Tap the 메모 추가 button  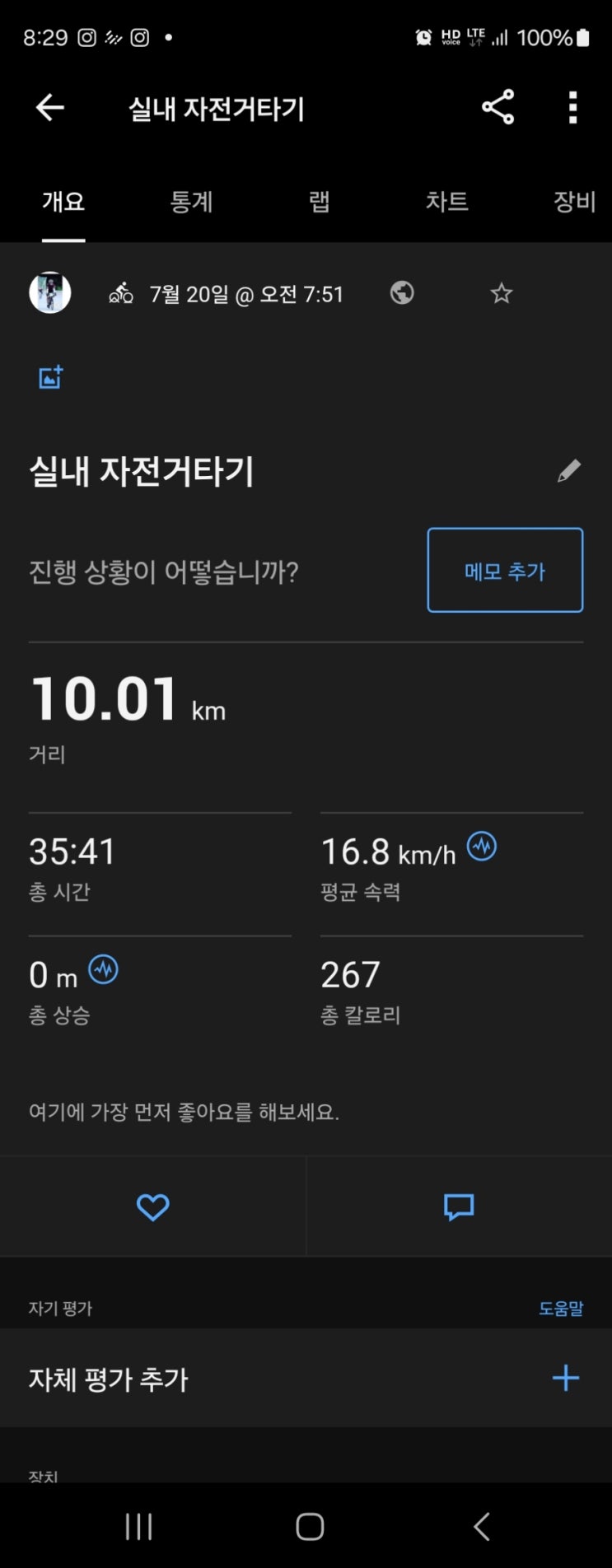pos(505,570)
